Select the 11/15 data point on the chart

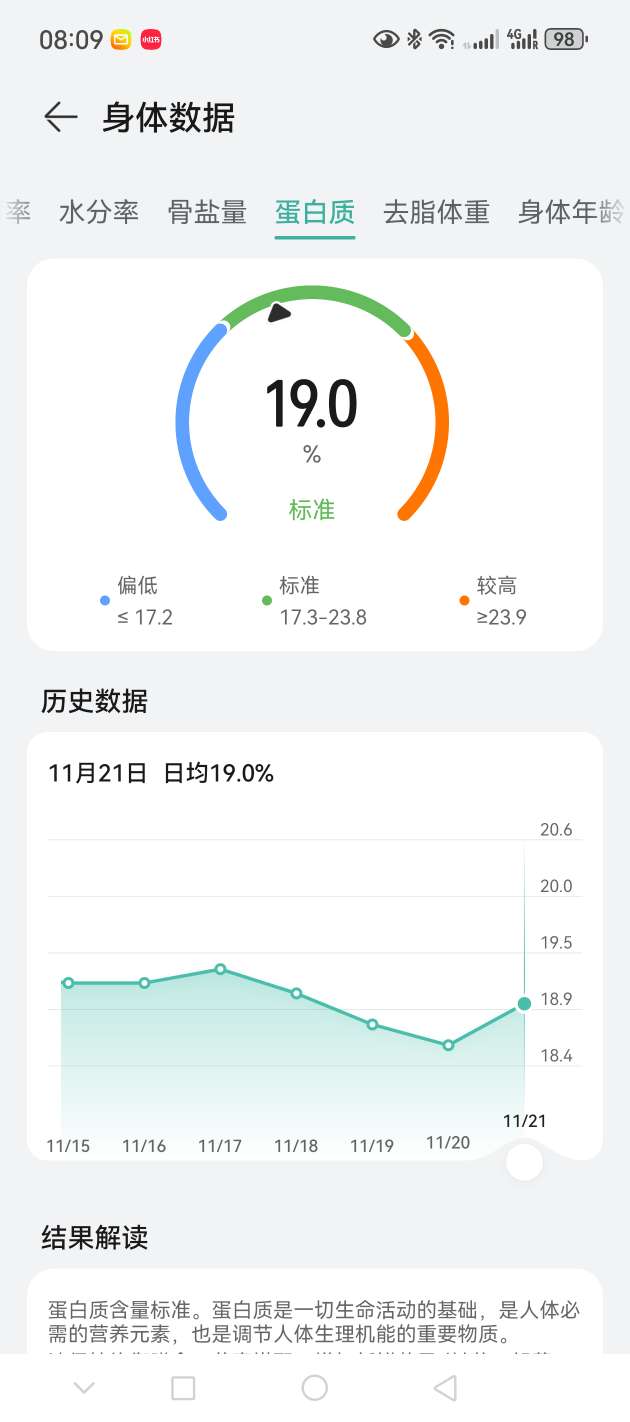coord(68,983)
